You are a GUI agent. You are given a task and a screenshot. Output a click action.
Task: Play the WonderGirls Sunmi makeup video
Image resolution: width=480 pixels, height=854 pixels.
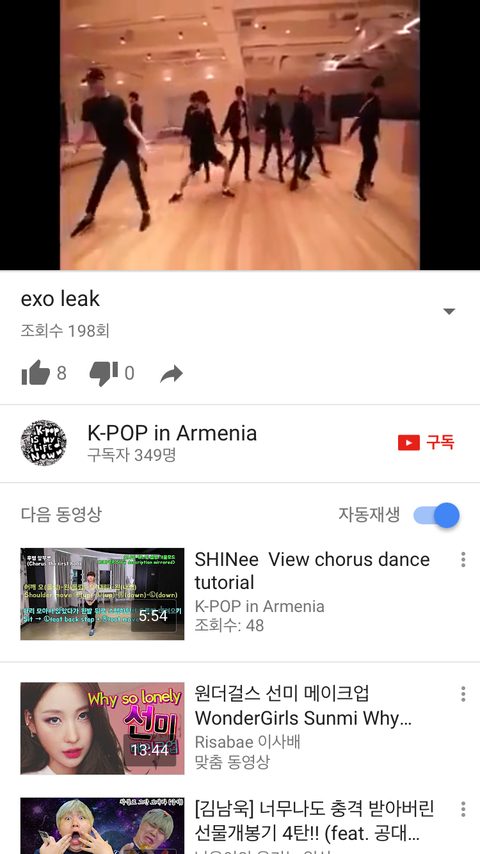(x=240, y=728)
